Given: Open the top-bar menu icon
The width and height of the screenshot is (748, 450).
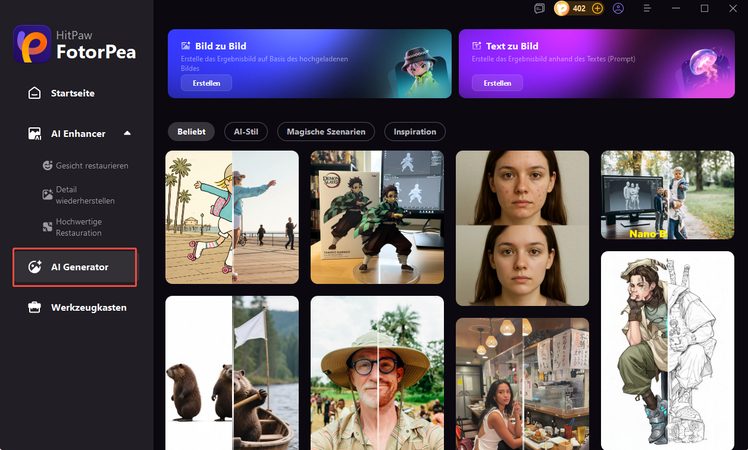Looking at the screenshot, I should [647, 8].
